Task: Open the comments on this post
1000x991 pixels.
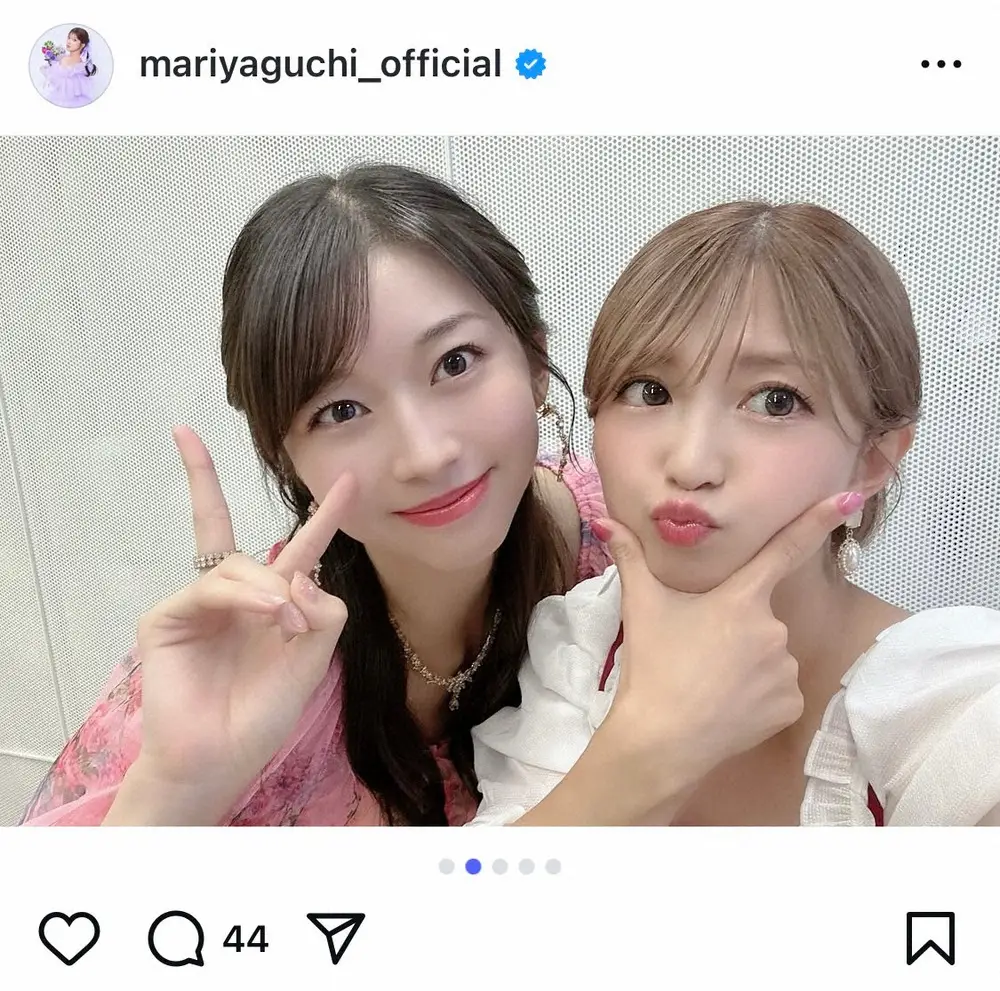Action: click(176, 939)
